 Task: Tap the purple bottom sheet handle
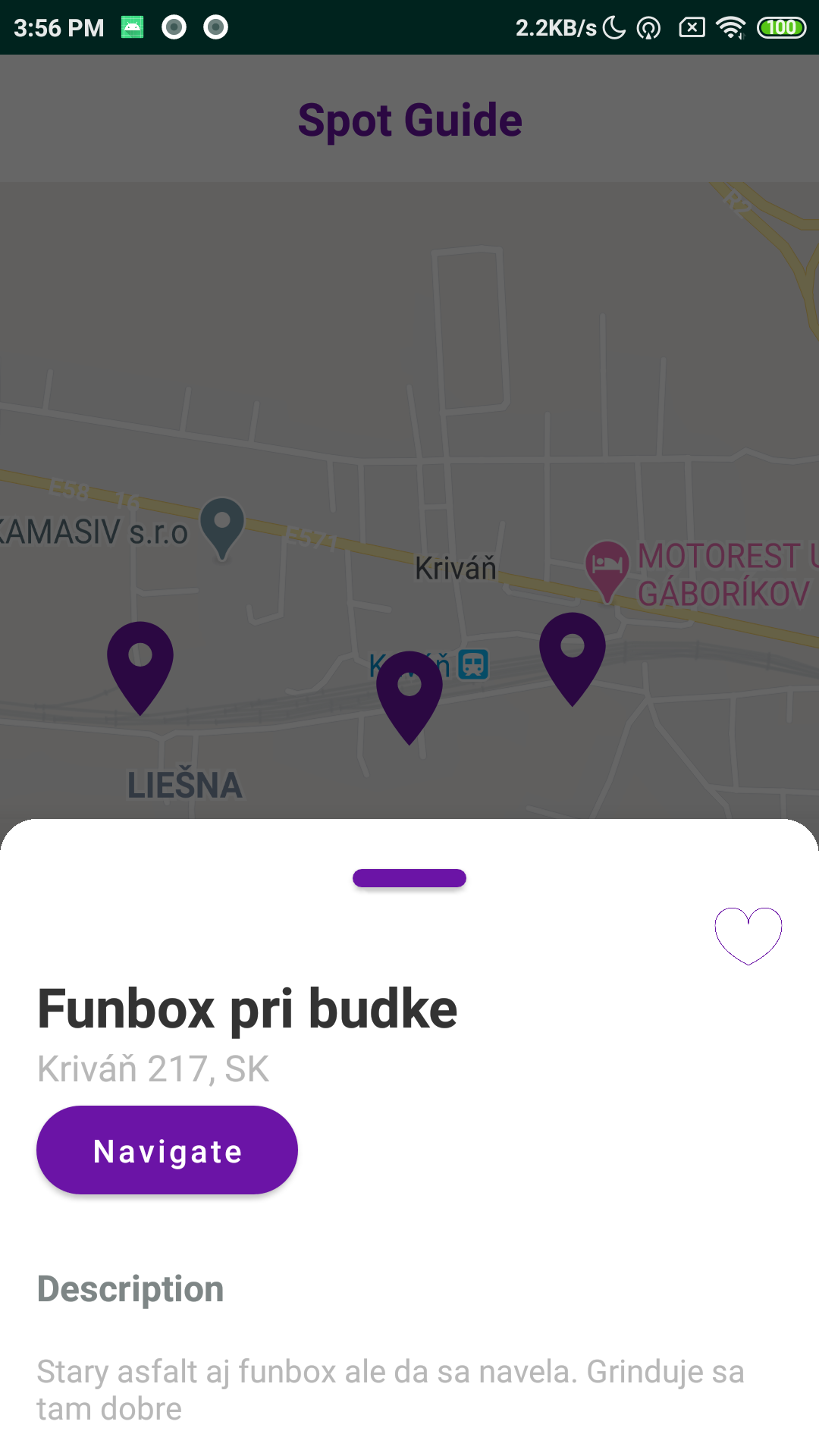pos(409,878)
